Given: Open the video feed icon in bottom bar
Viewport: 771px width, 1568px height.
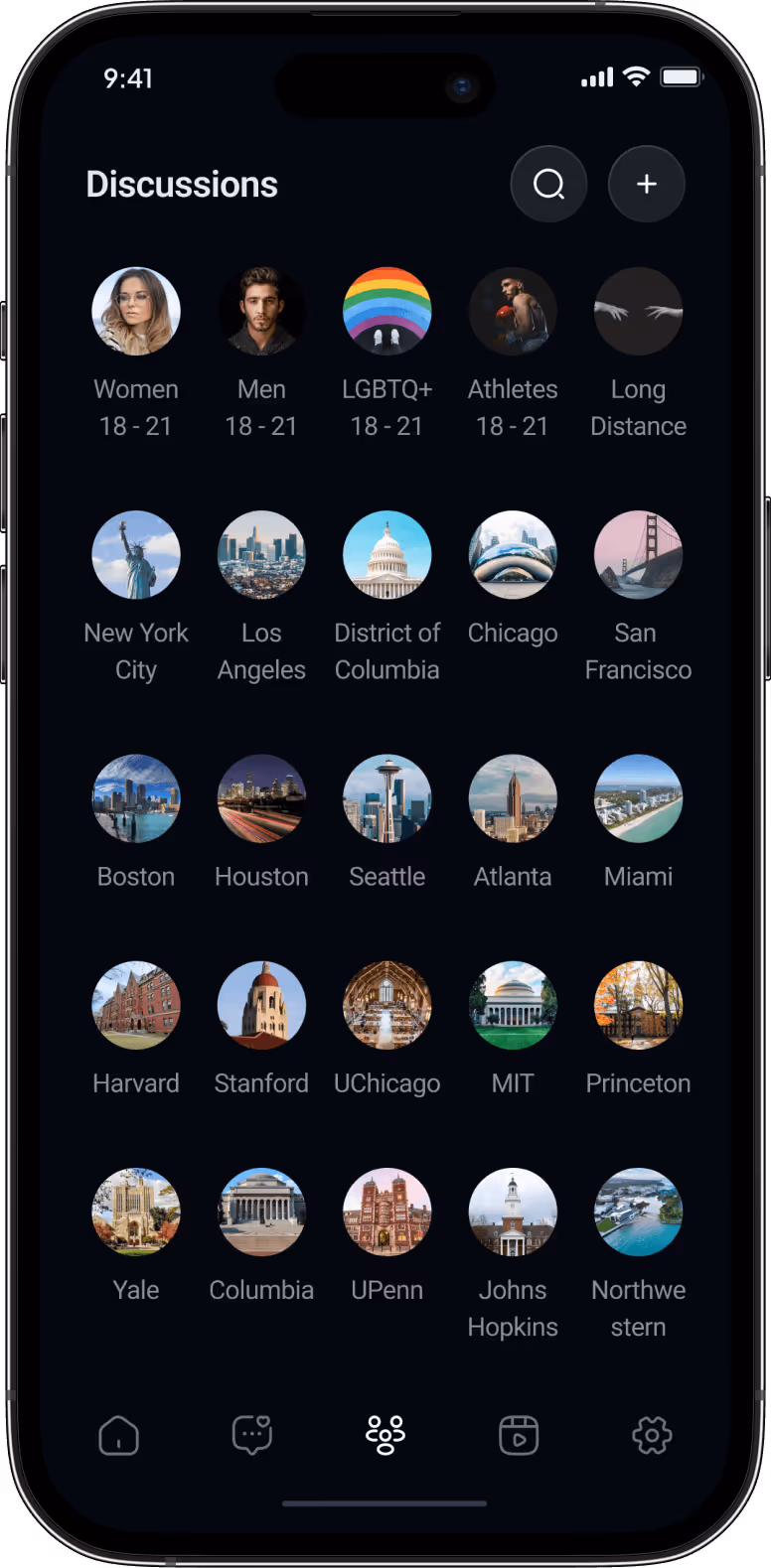Looking at the screenshot, I should pyautogui.click(x=518, y=1435).
